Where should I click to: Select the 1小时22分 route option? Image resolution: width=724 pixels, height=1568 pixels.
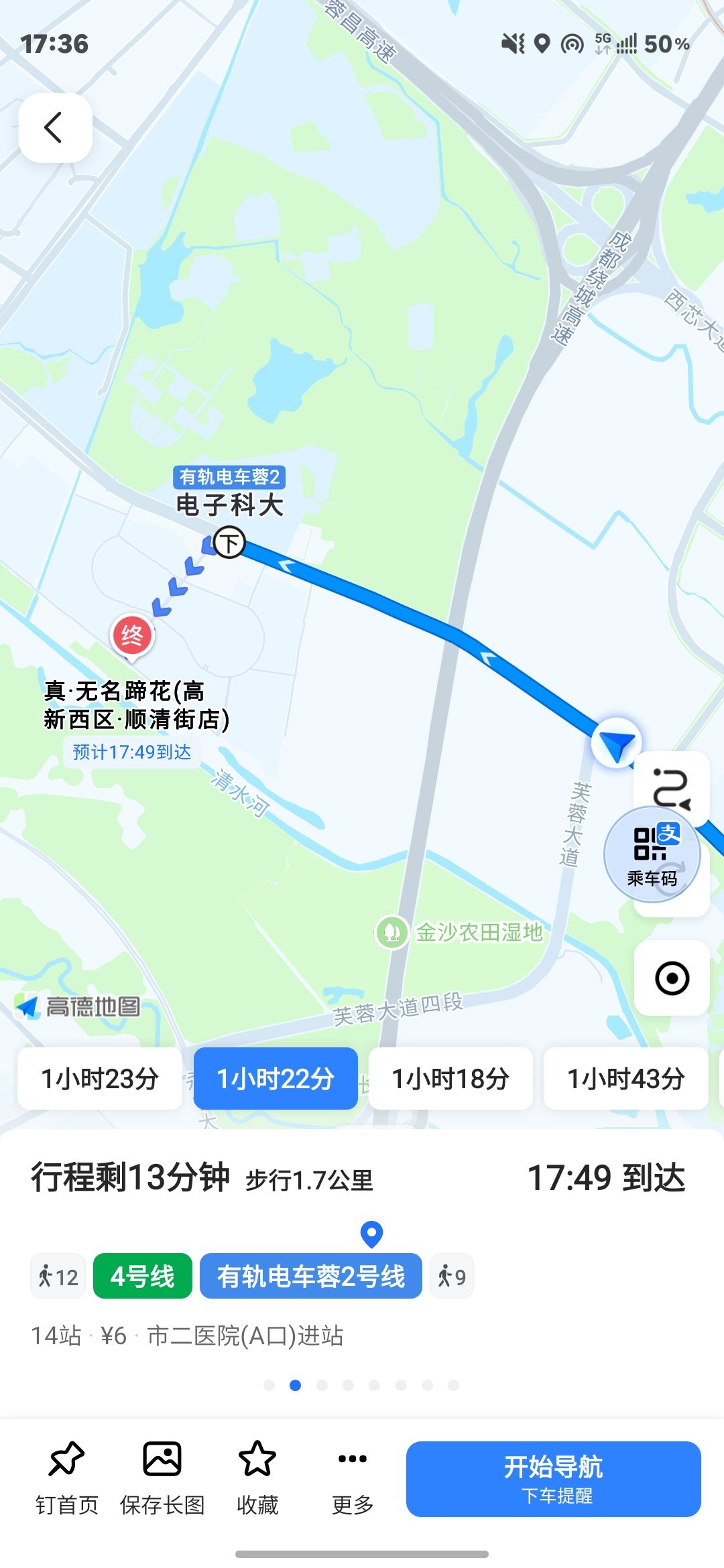[x=276, y=1078]
